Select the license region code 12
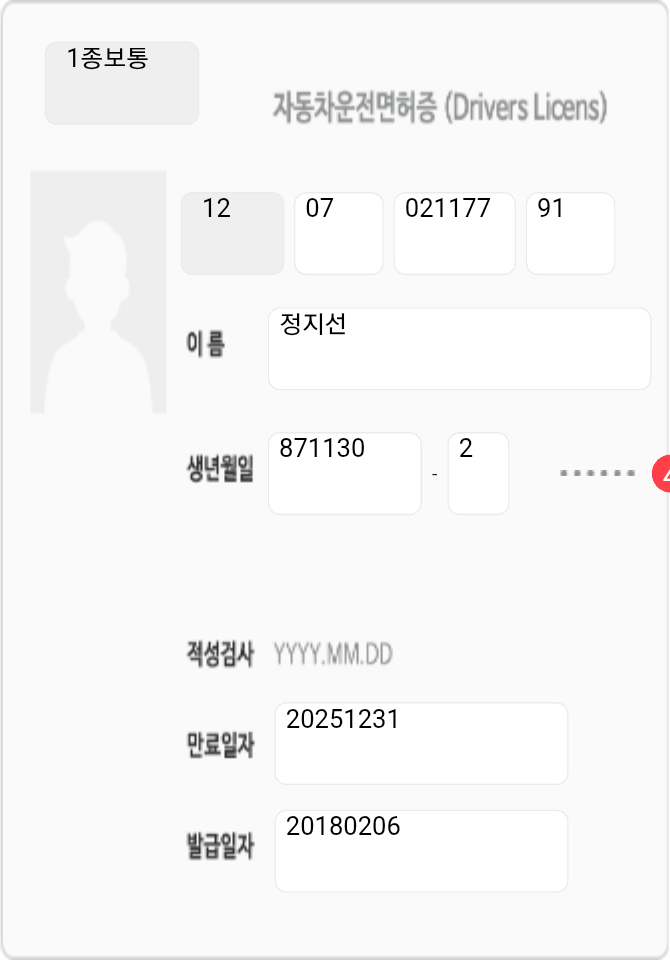Screen dimensions: 670x960 (232, 233)
